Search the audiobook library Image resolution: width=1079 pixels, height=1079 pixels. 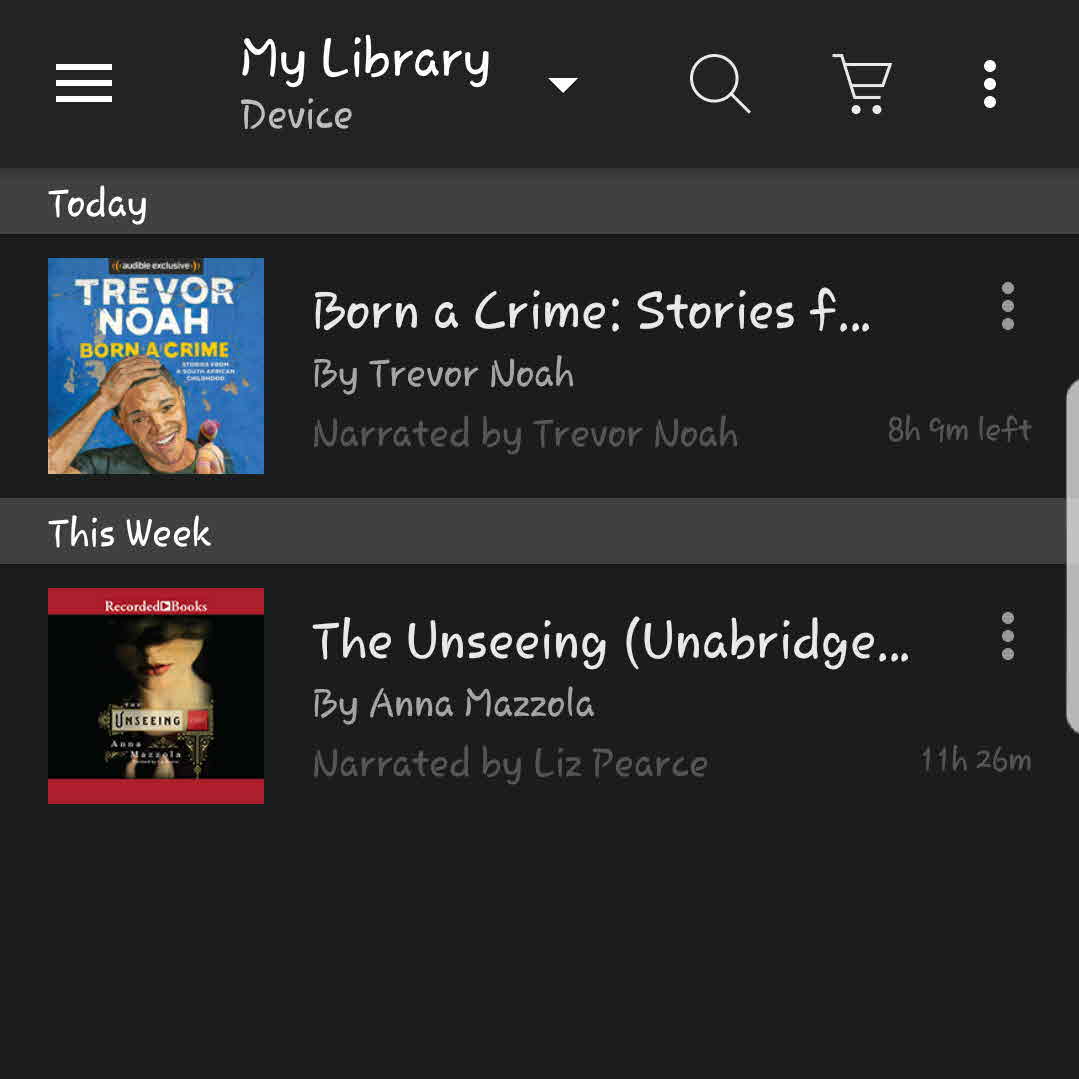[x=719, y=84]
